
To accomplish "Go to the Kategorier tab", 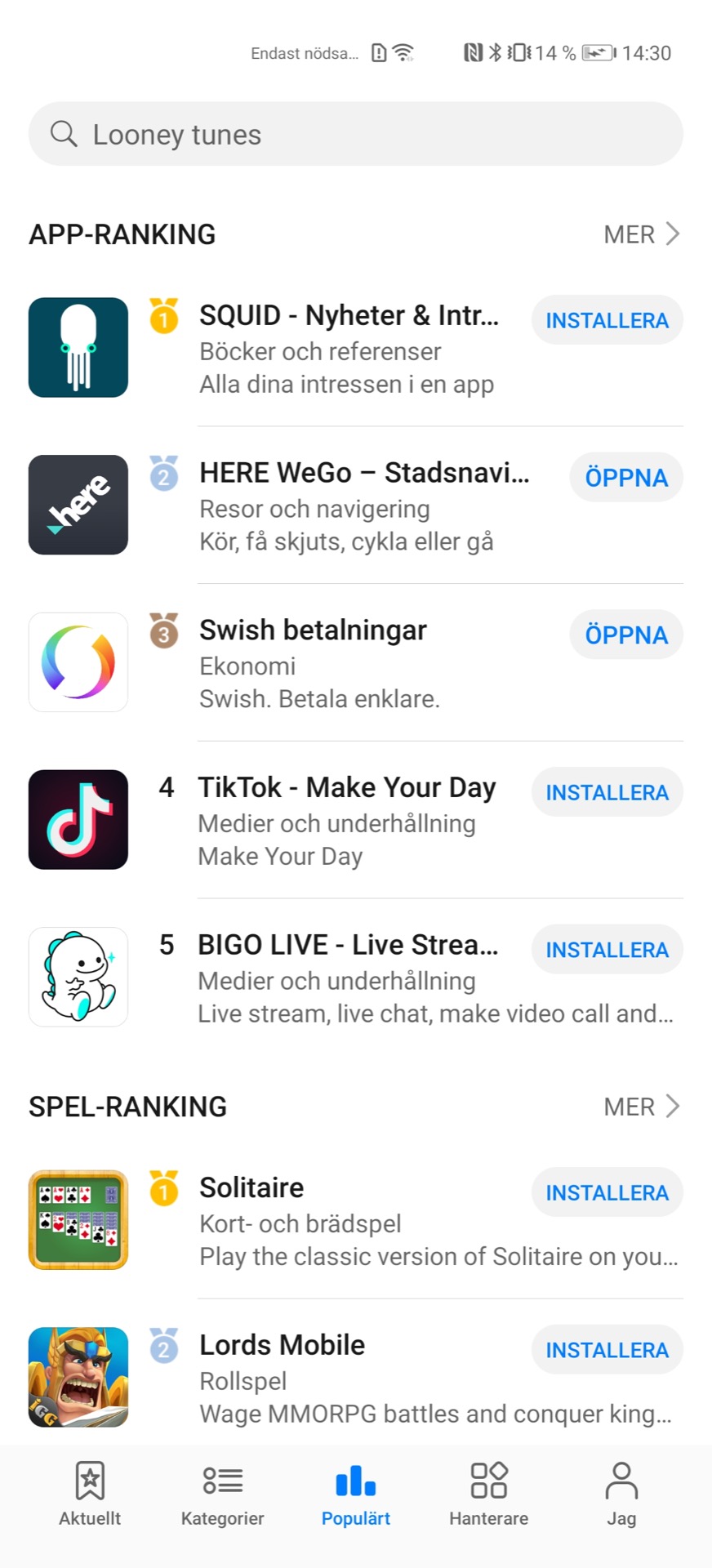I will (x=222, y=1494).
